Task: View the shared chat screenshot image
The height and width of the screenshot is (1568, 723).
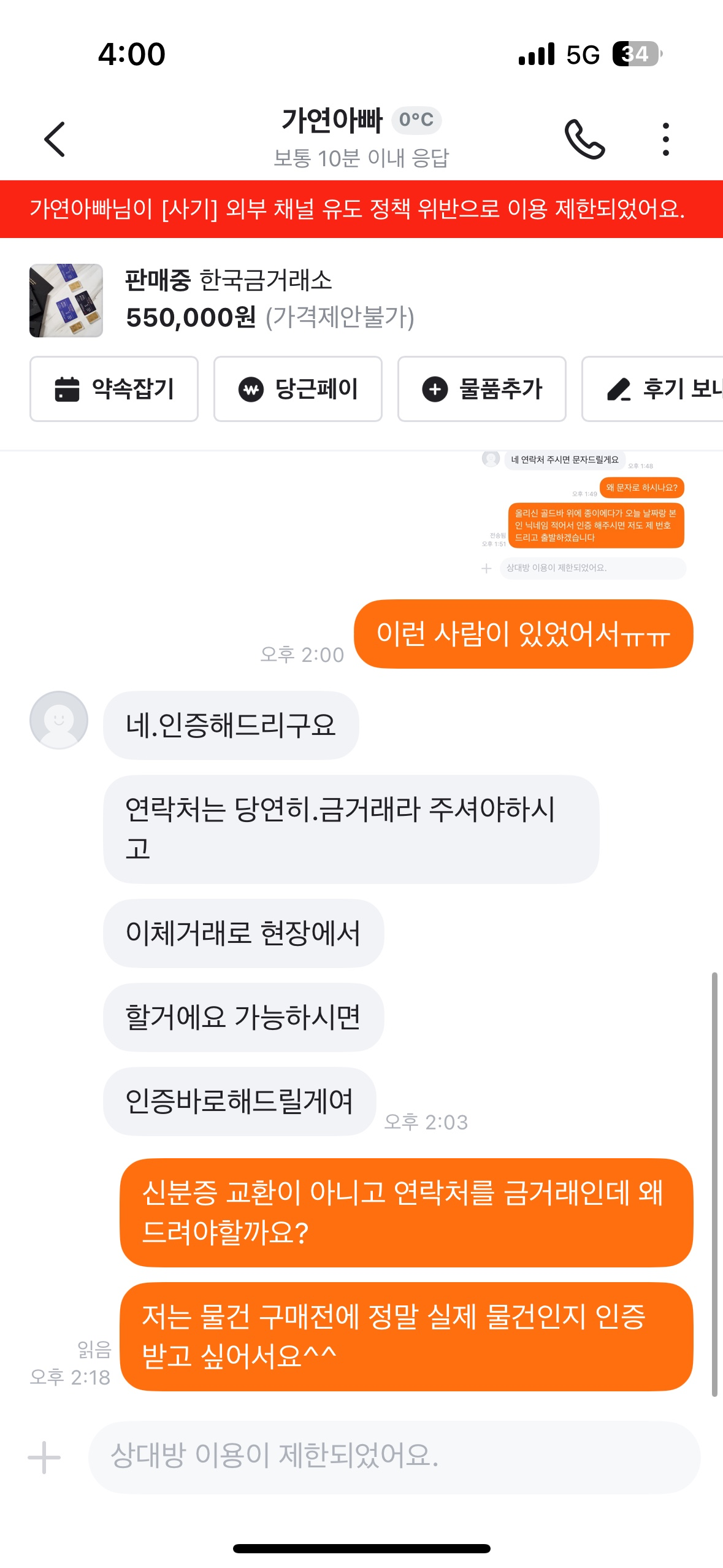Action: [x=584, y=515]
